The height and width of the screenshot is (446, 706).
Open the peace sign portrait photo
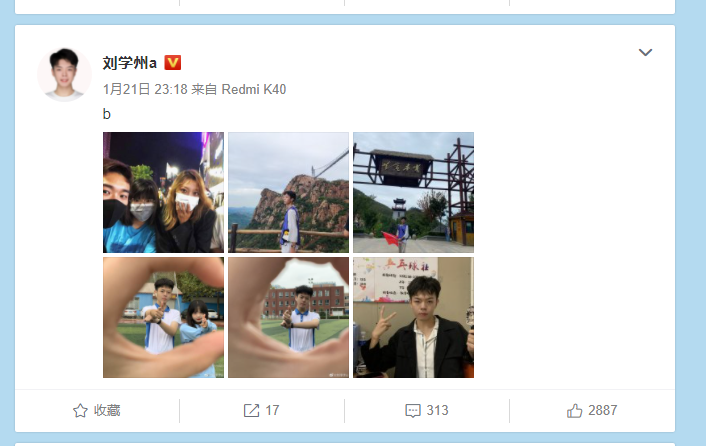[413, 317]
